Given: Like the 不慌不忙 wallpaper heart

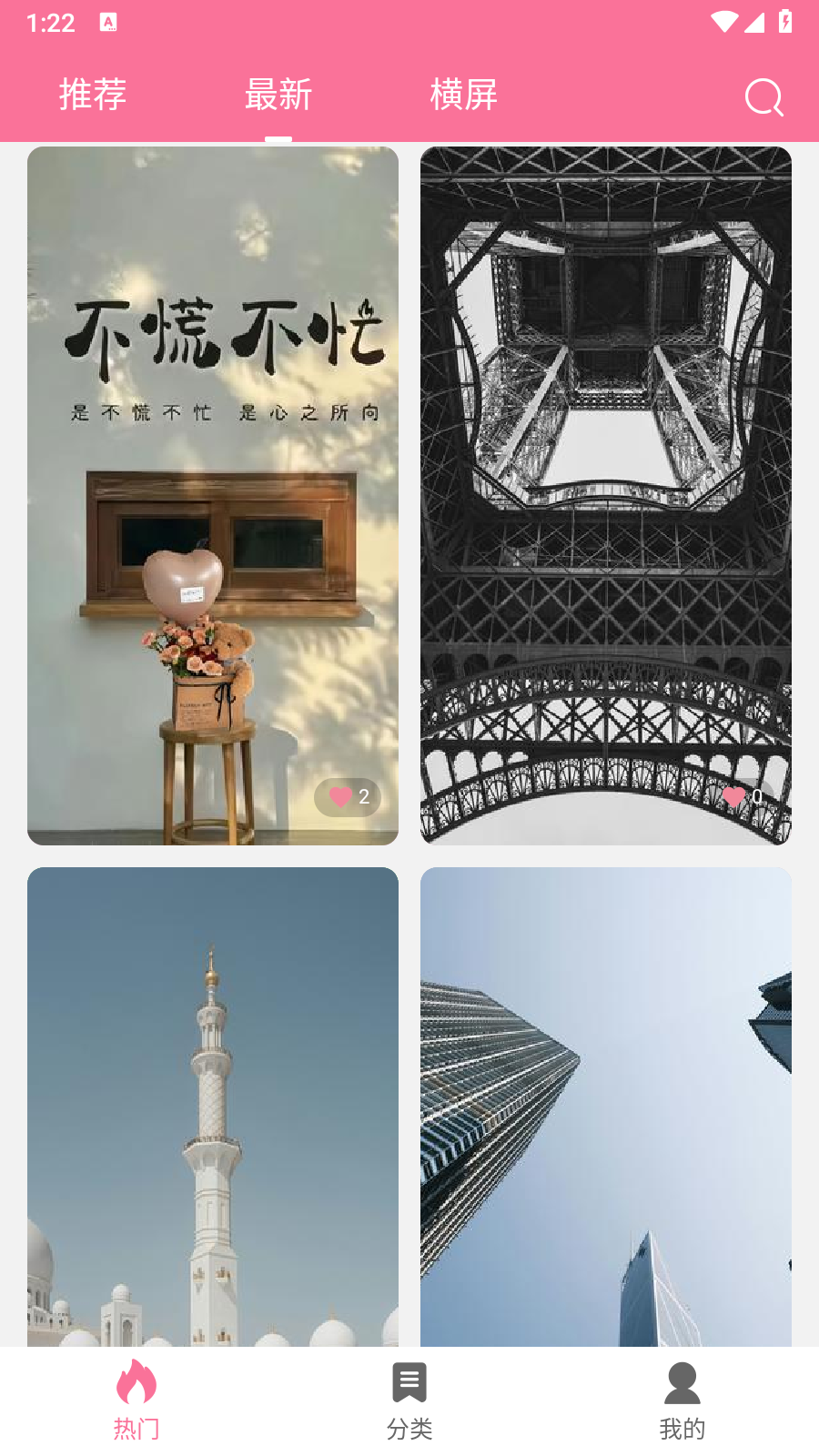Looking at the screenshot, I should 340,797.
